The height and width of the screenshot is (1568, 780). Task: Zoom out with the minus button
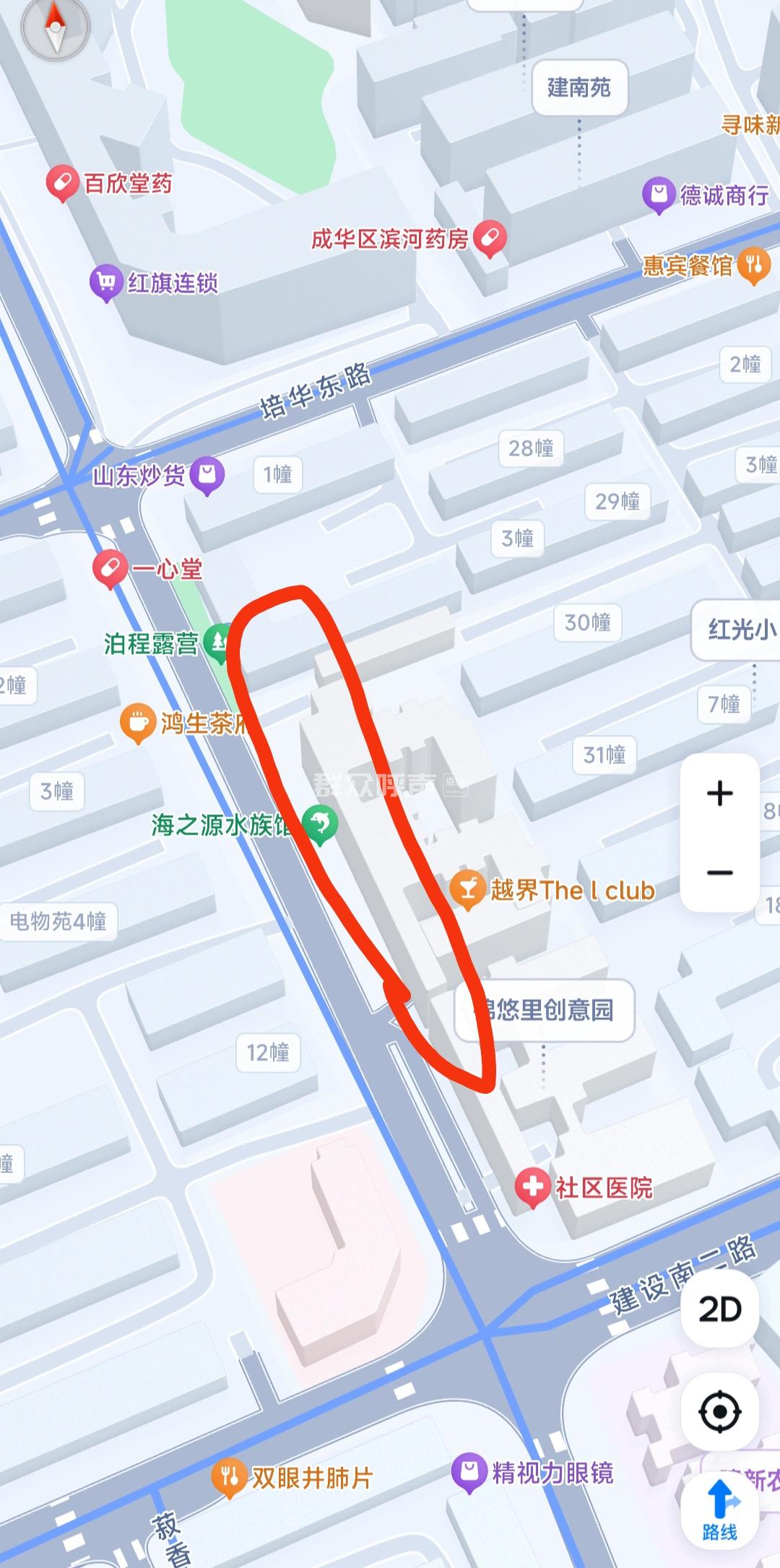pos(719,873)
